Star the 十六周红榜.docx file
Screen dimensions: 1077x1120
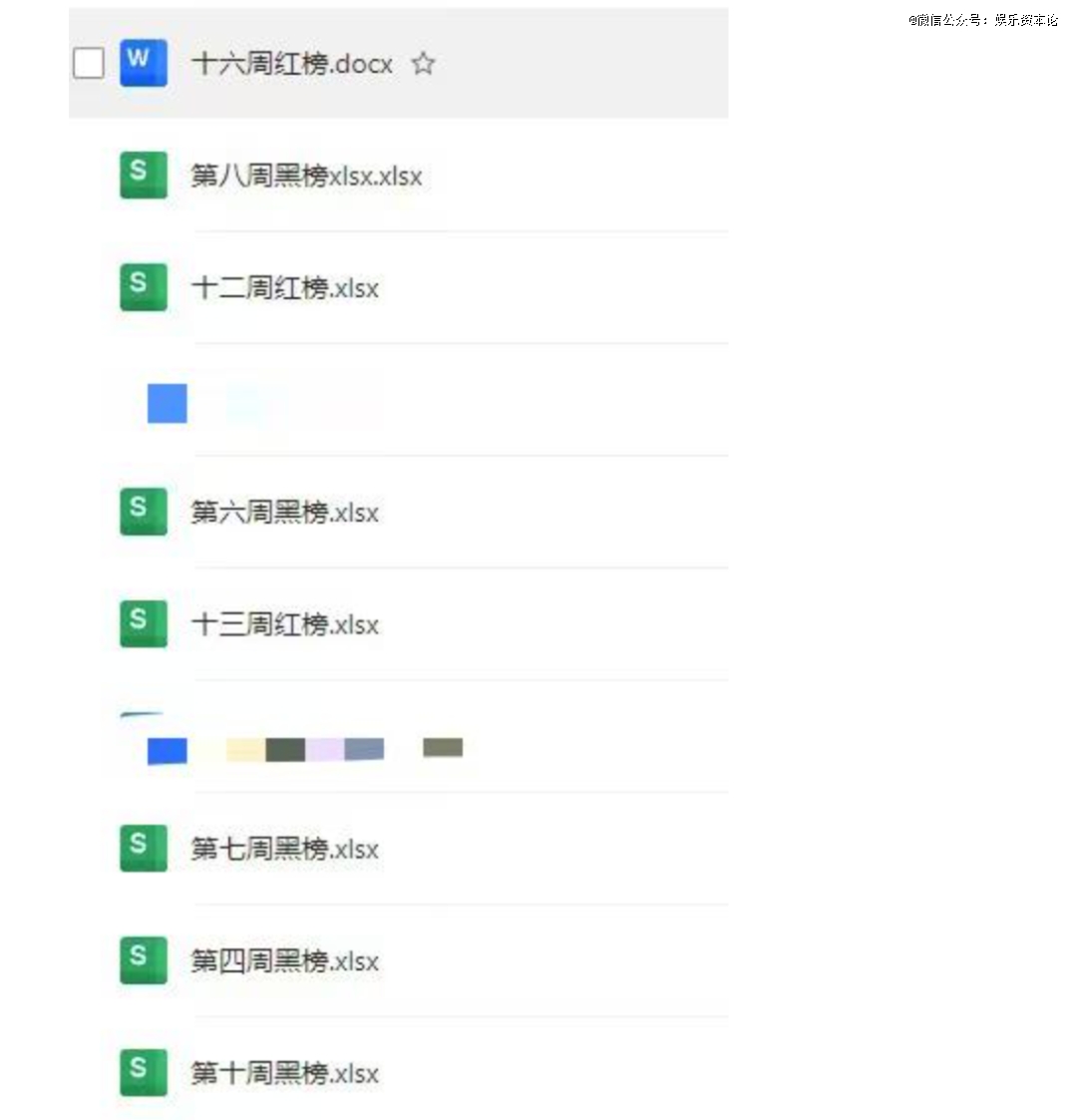click(x=424, y=64)
